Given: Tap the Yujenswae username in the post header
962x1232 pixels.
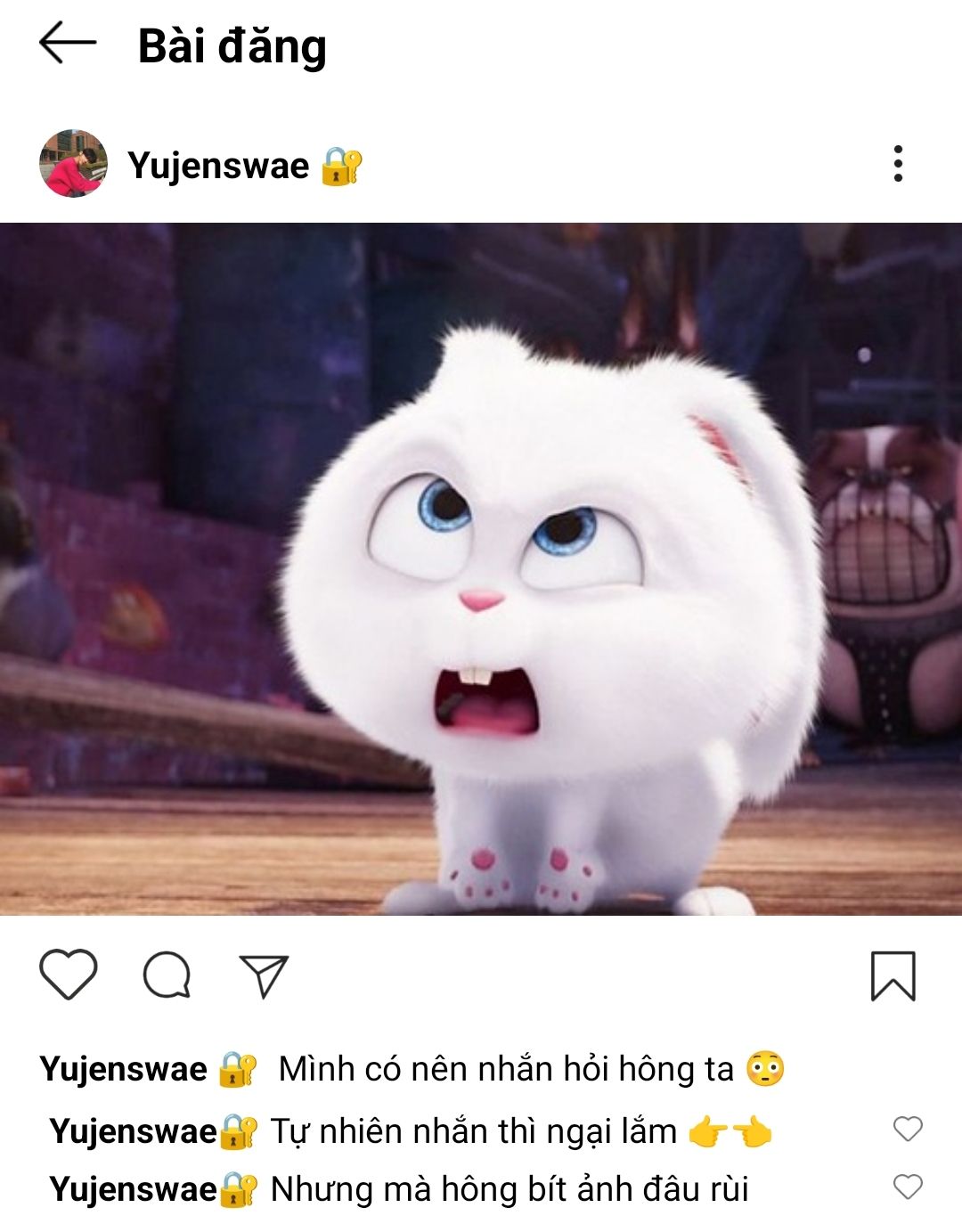Looking at the screenshot, I should pos(218,166).
